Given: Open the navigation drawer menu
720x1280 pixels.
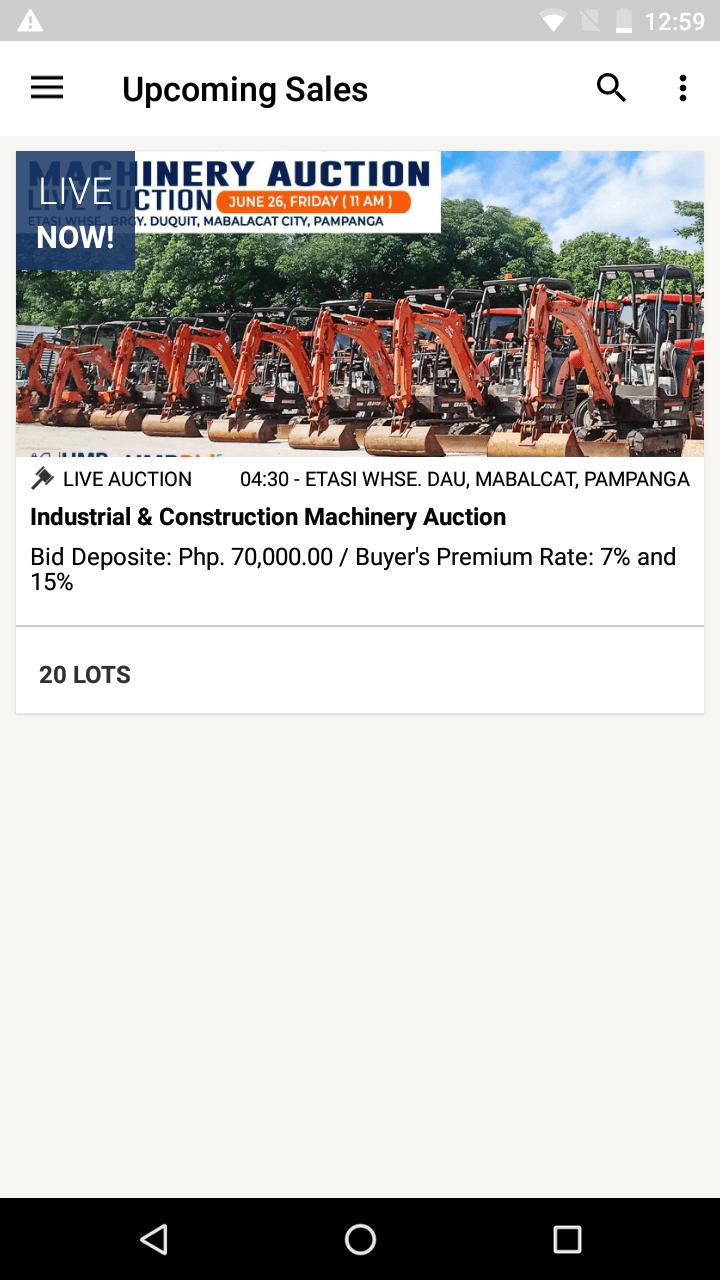Looking at the screenshot, I should point(47,88).
